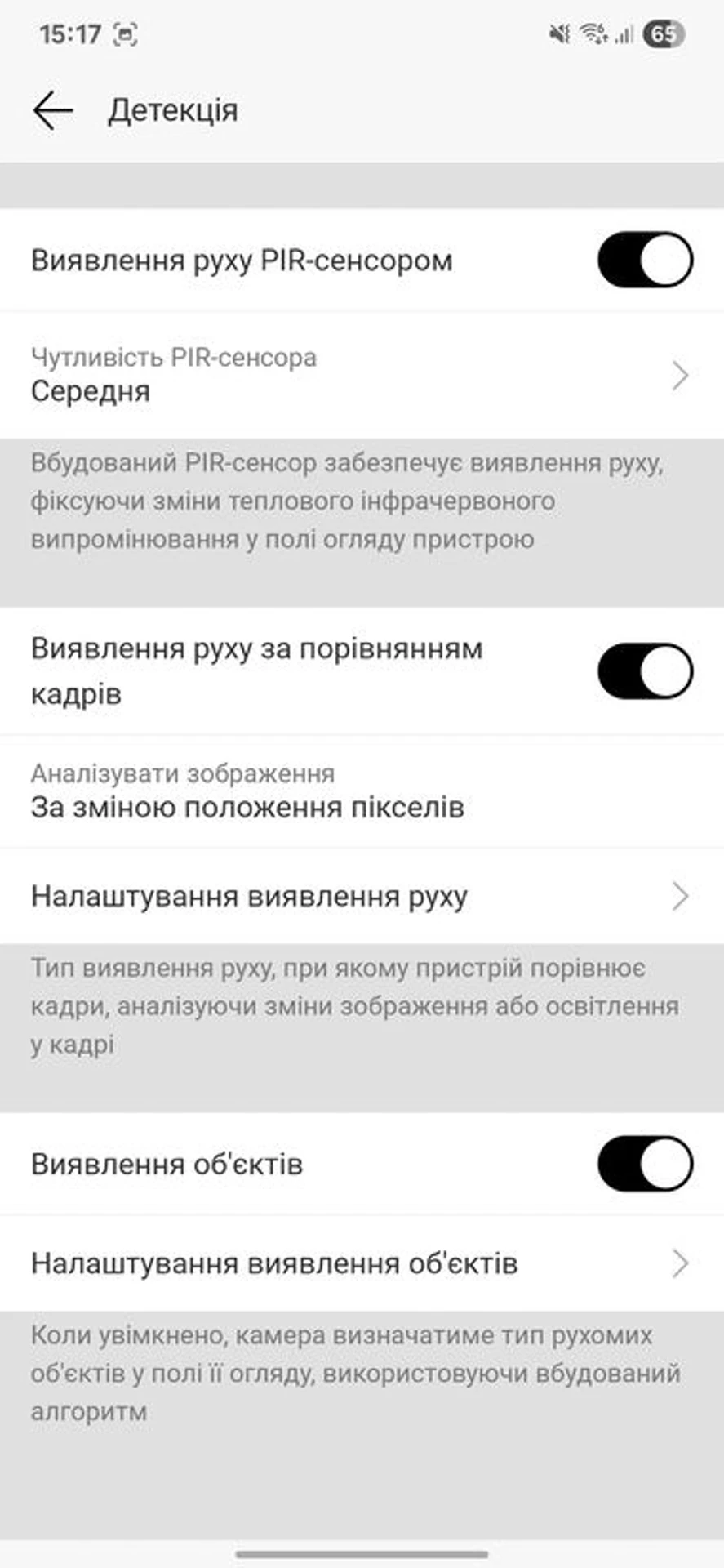Open Чутливість PIR-сенсора setting
724x1568 pixels.
362,375
